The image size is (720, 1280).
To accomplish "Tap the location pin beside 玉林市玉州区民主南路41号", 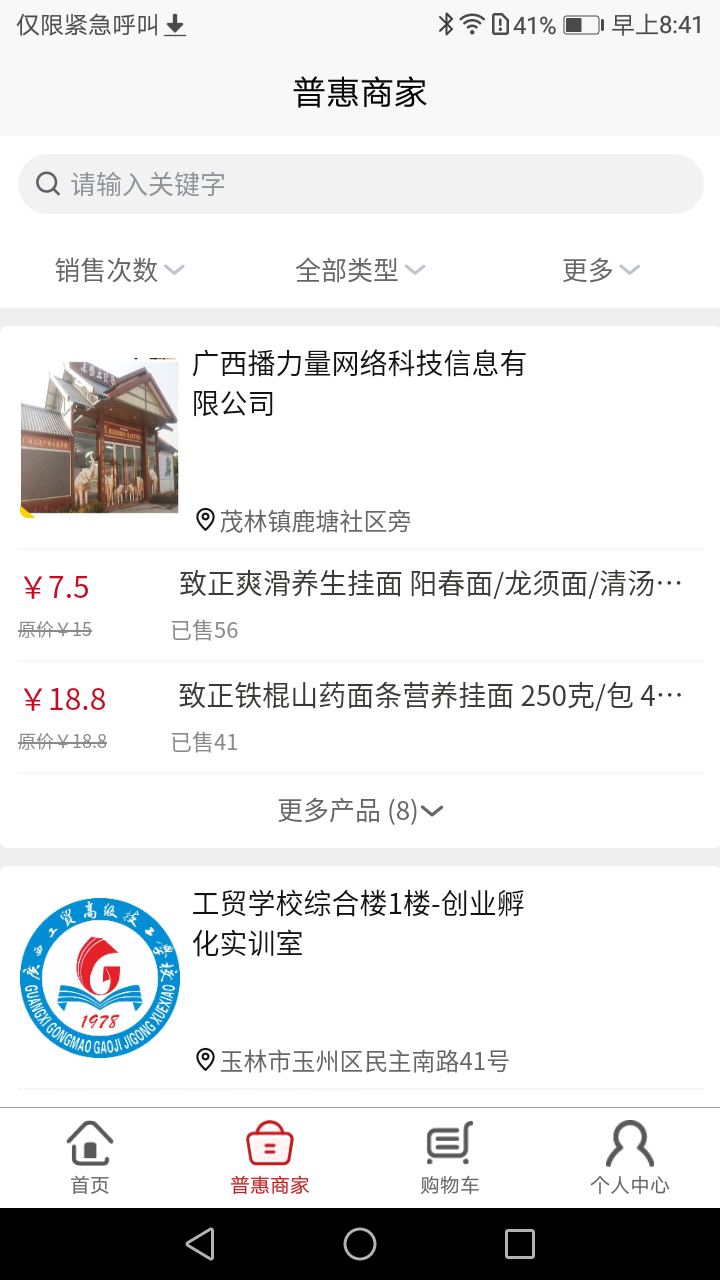I will (x=203, y=1061).
